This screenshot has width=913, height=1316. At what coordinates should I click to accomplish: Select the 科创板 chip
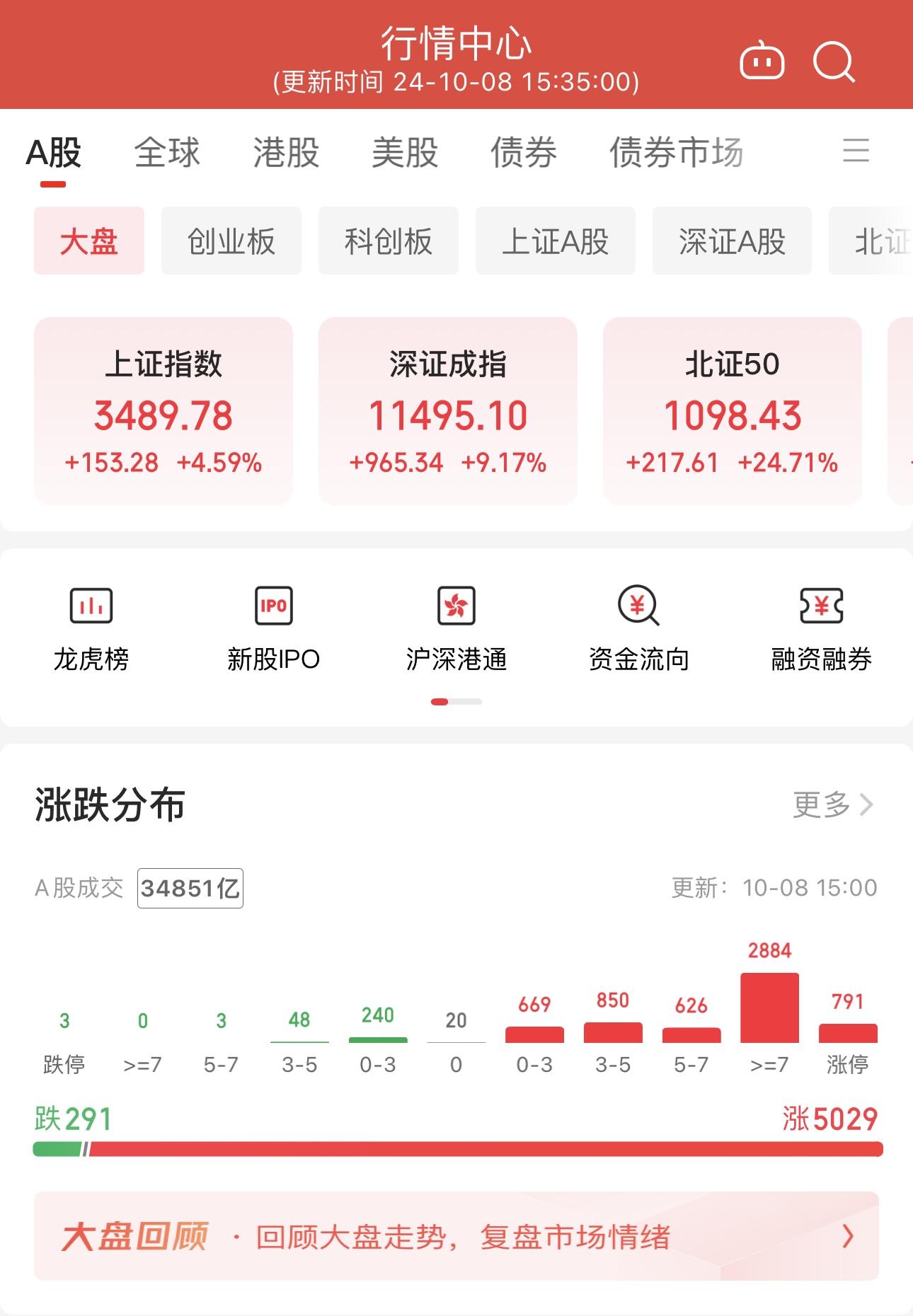point(388,241)
